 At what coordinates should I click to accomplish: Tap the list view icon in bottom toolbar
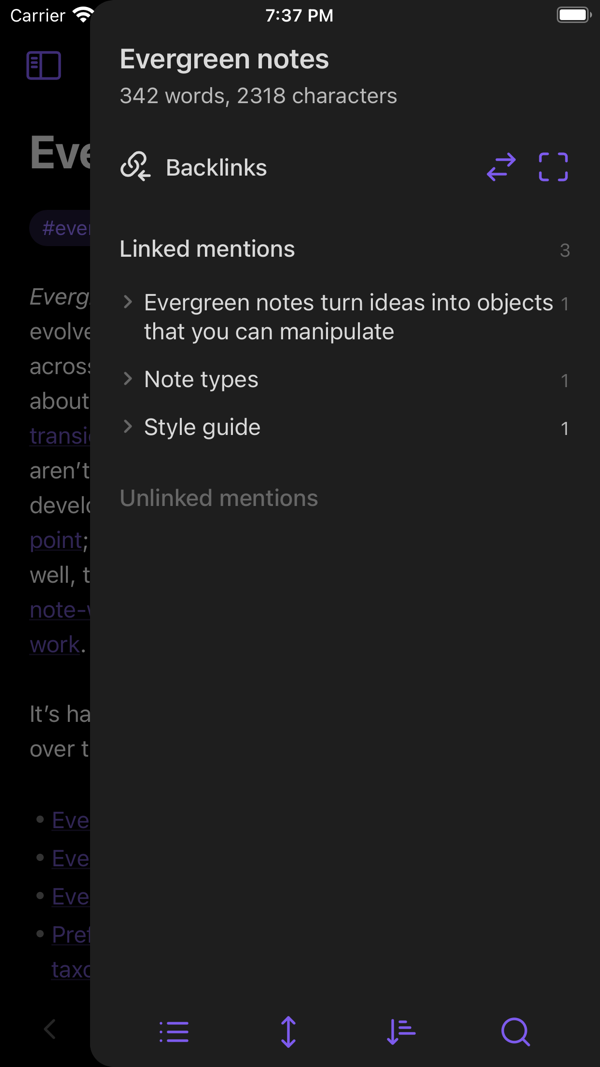174,1032
